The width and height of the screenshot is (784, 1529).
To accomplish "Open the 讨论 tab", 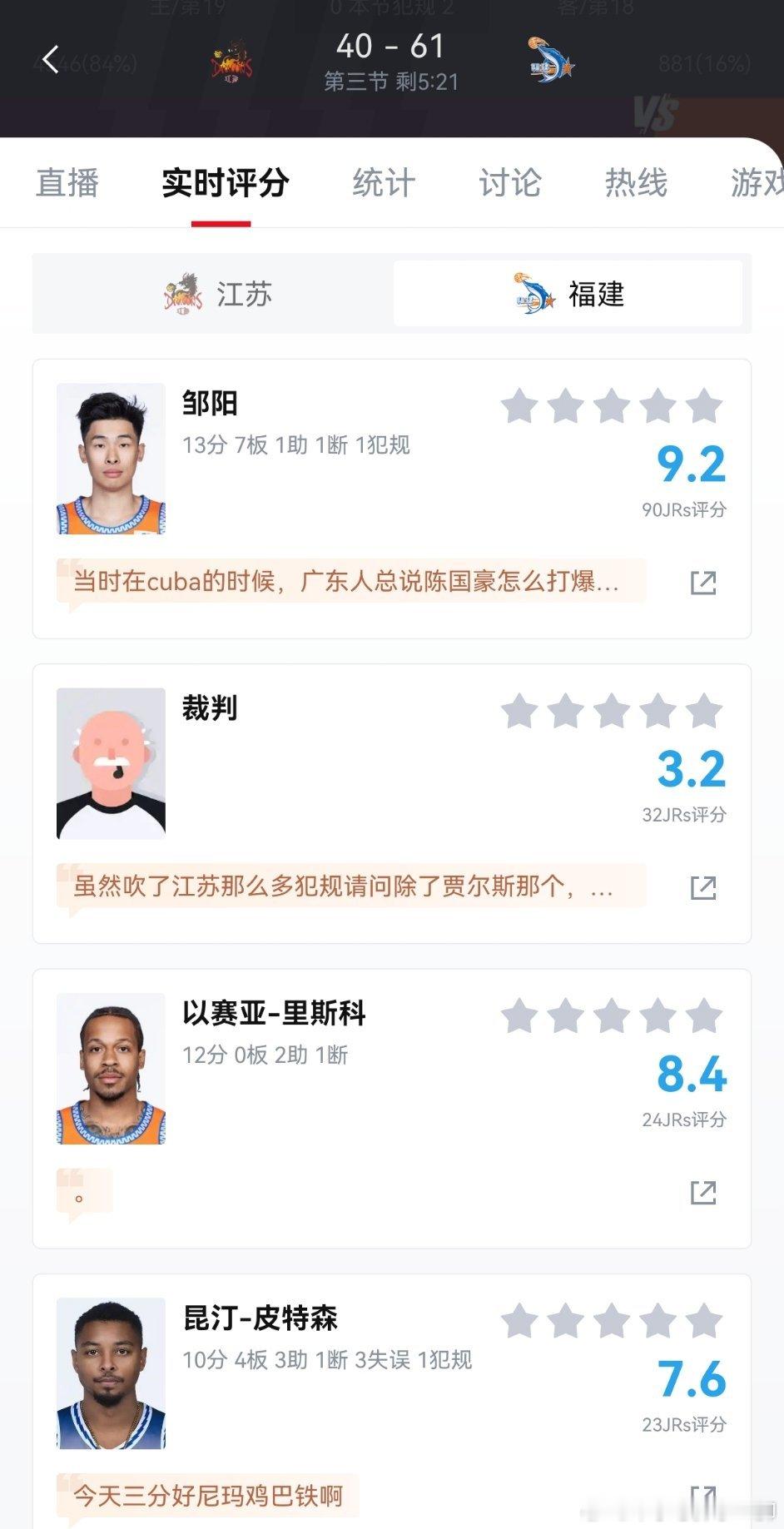I will [511, 183].
